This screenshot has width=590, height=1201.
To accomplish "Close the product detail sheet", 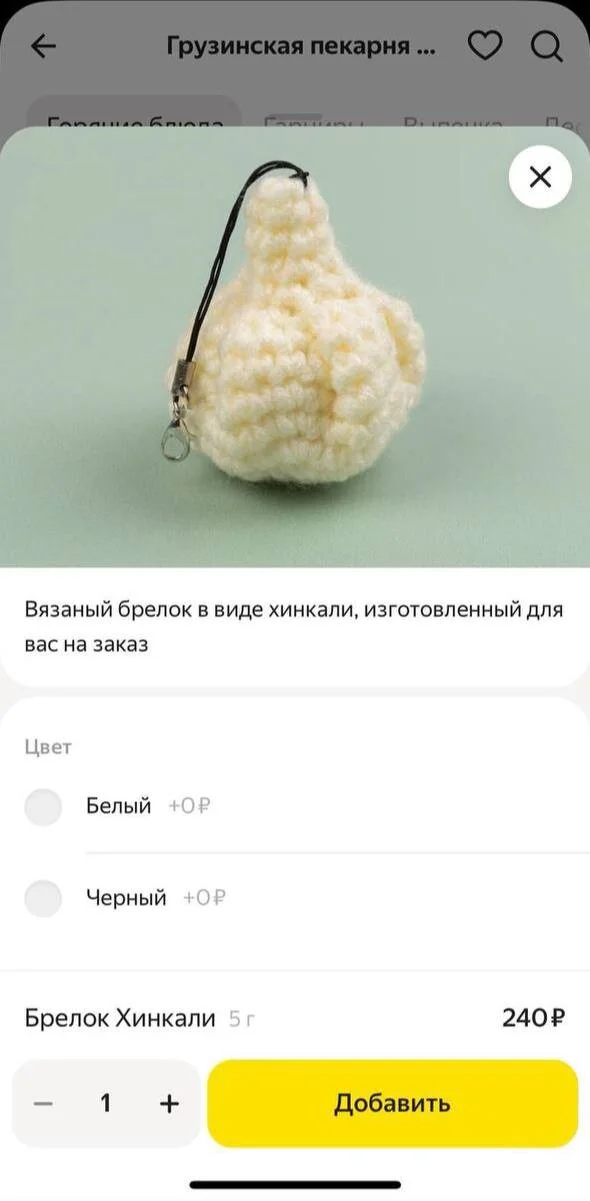I will (x=540, y=177).
